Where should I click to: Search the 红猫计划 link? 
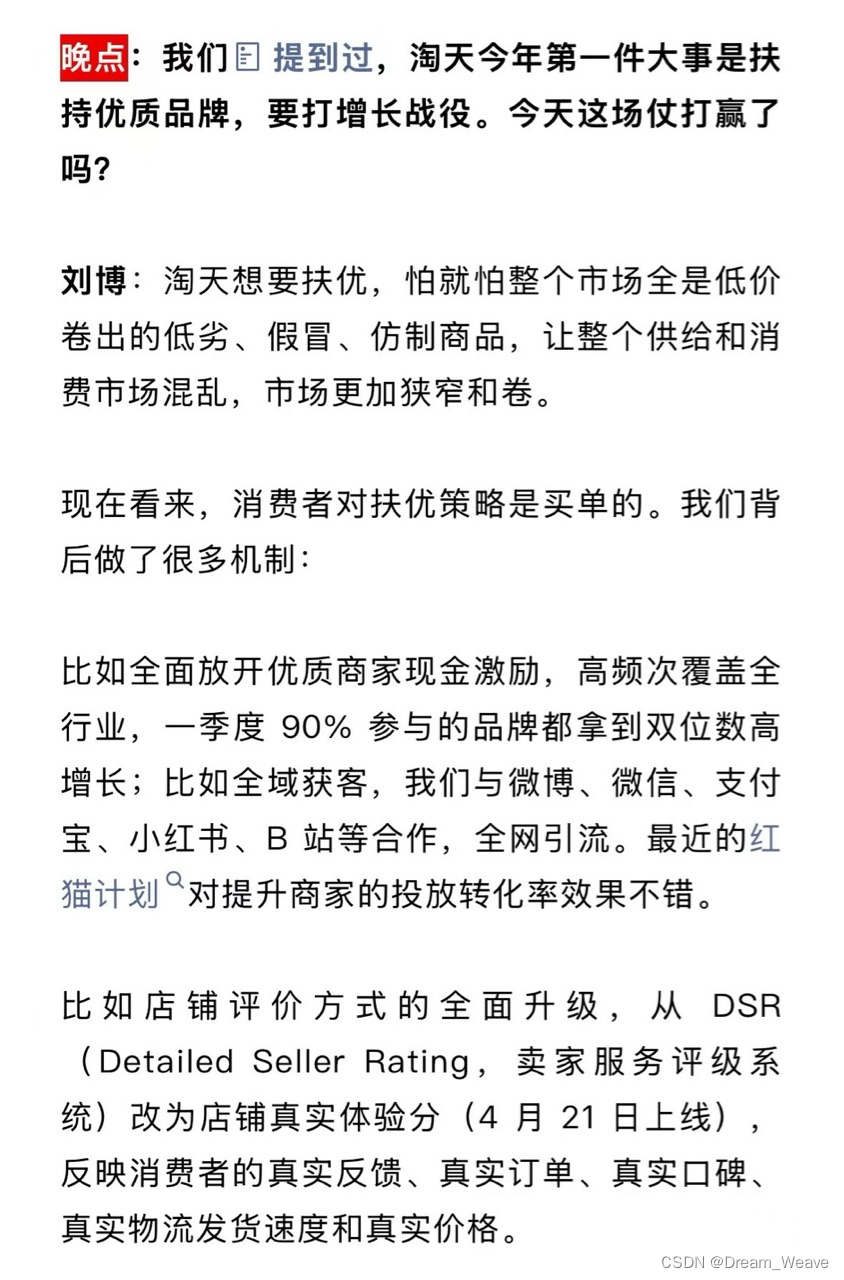111,892
